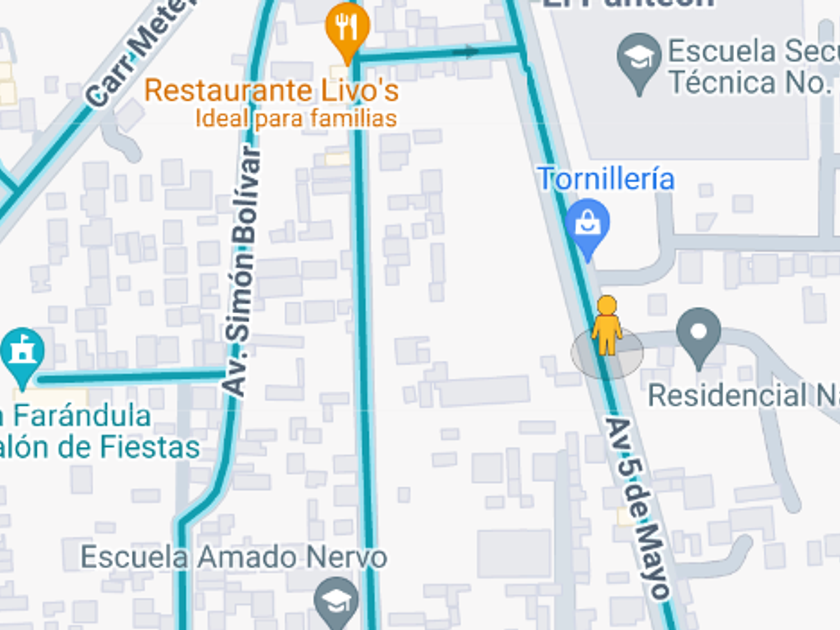Open the Restaurante Livo's map pin

pyautogui.click(x=347, y=28)
